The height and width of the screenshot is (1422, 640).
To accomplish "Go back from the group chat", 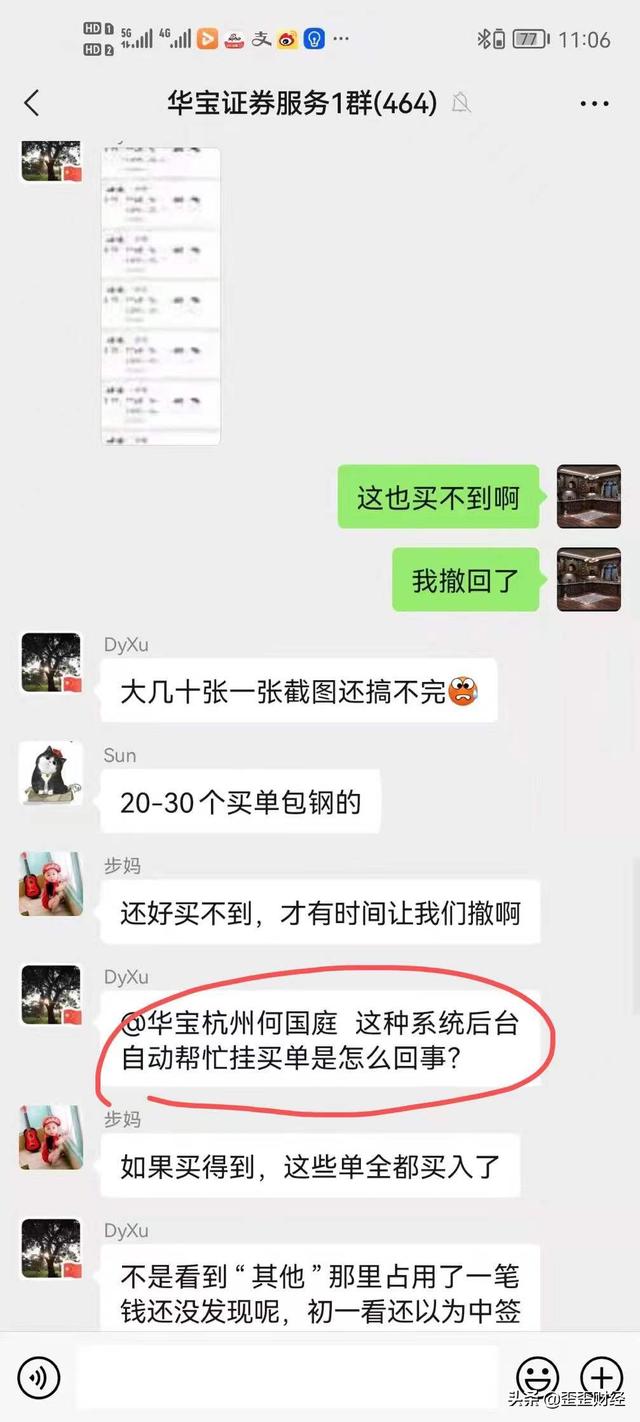I will [32, 102].
